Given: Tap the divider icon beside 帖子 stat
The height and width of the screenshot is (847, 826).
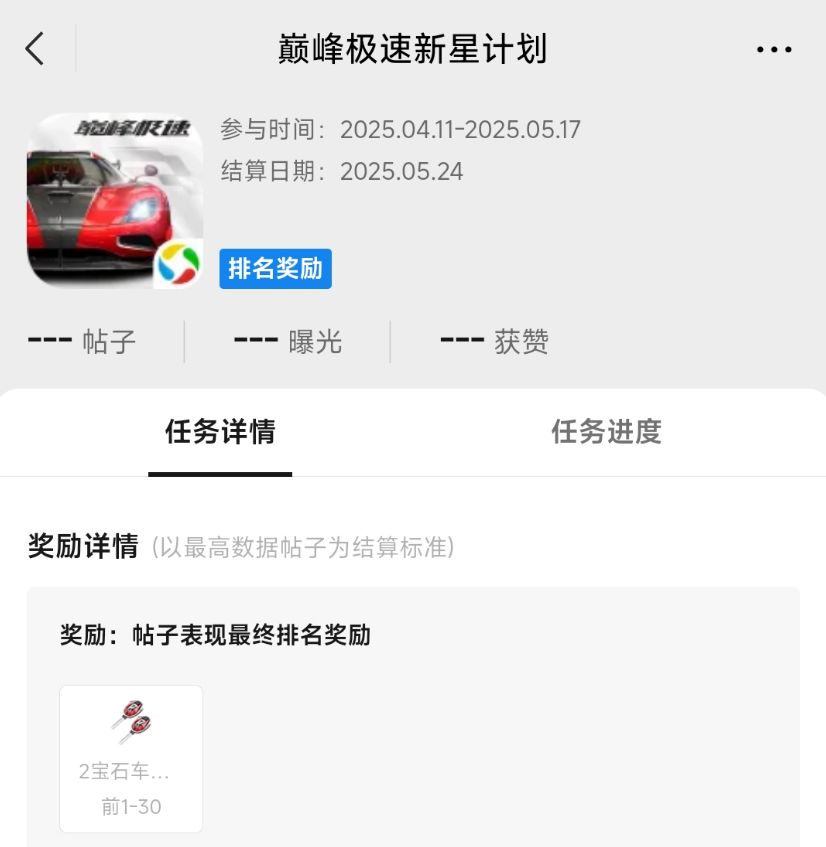Looking at the screenshot, I should pos(183,340).
